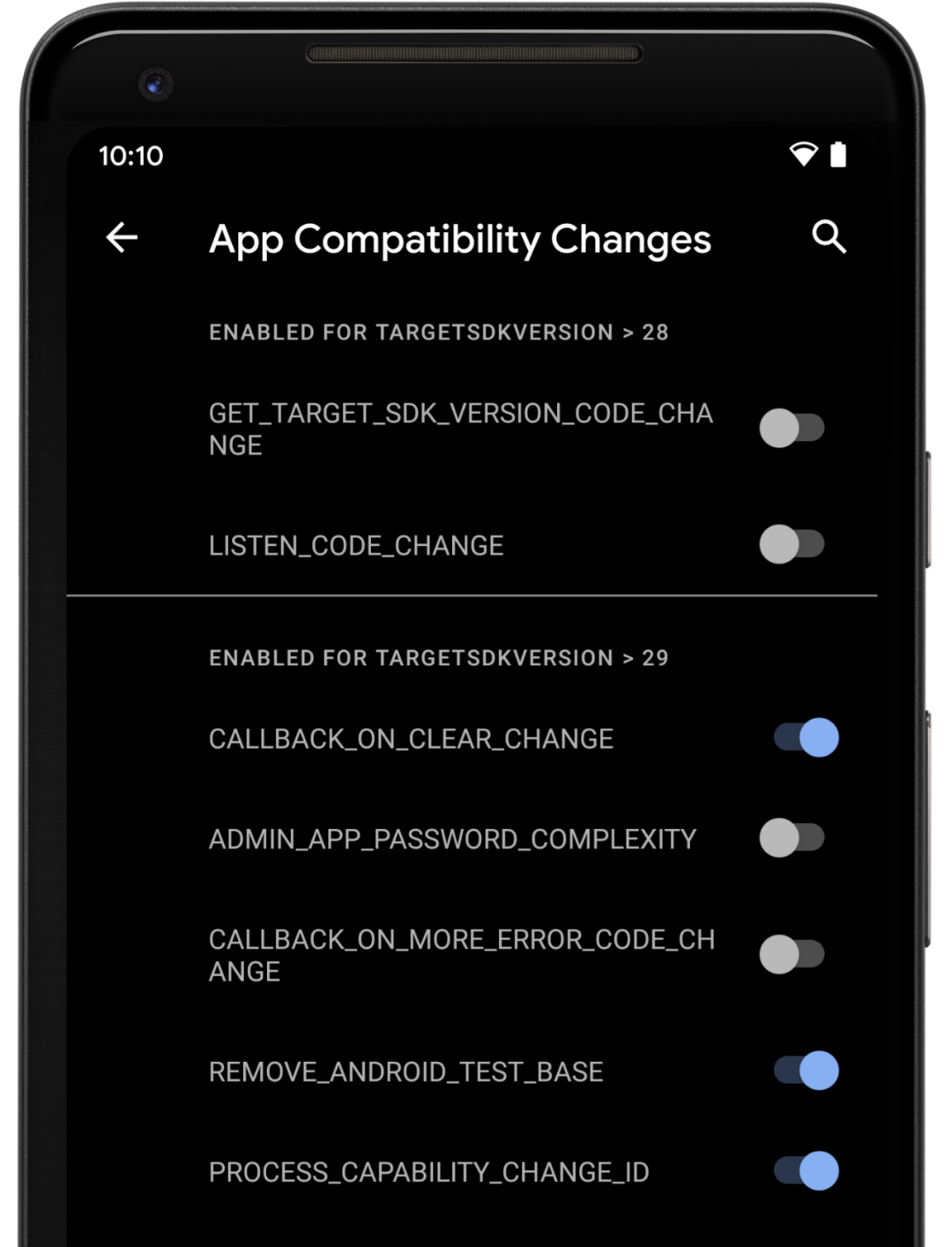Turn off REMOVE_ANDROID_TEST_BASE toggle
The height and width of the screenshot is (1247, 952).
click(806, 1071)
